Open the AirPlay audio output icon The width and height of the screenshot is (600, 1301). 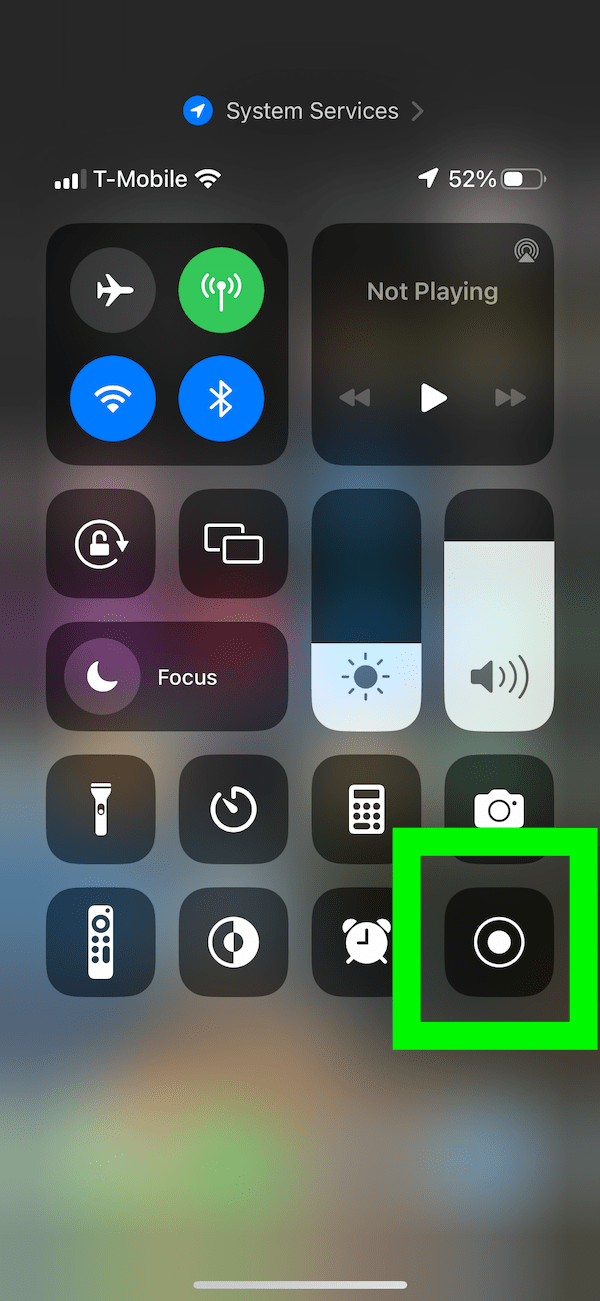click(x=525, y=250)
